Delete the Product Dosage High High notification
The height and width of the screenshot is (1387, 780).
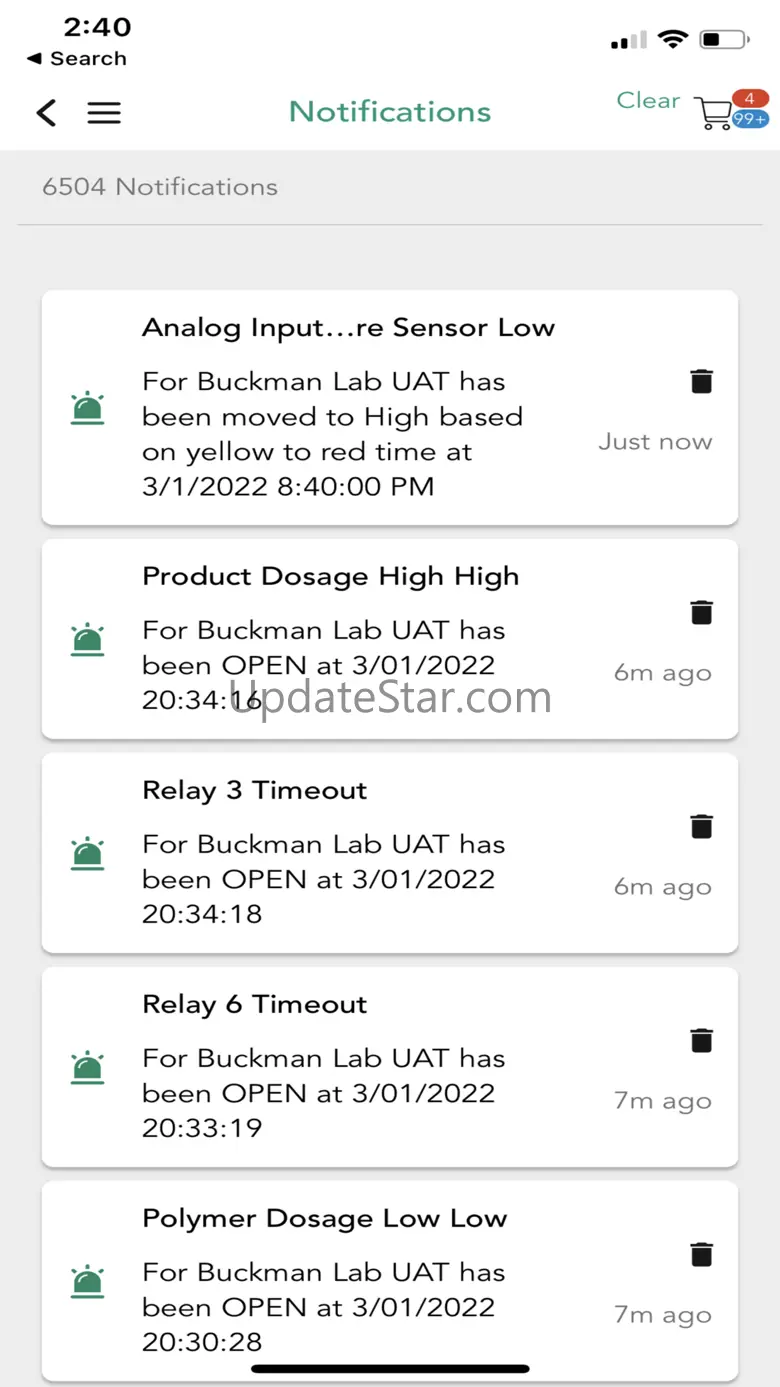[702, 612]
